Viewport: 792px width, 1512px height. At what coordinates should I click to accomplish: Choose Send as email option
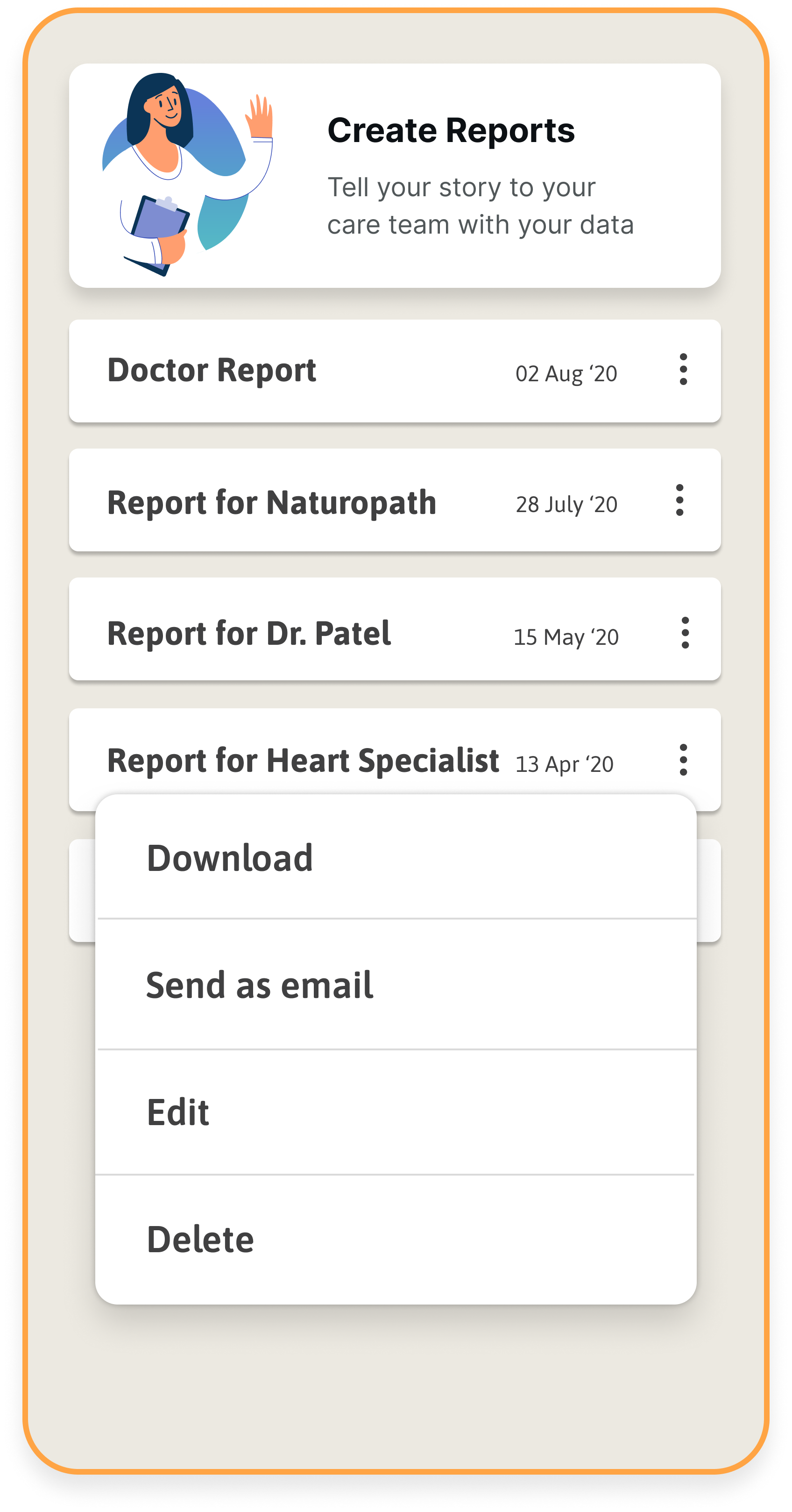[396, 984]
